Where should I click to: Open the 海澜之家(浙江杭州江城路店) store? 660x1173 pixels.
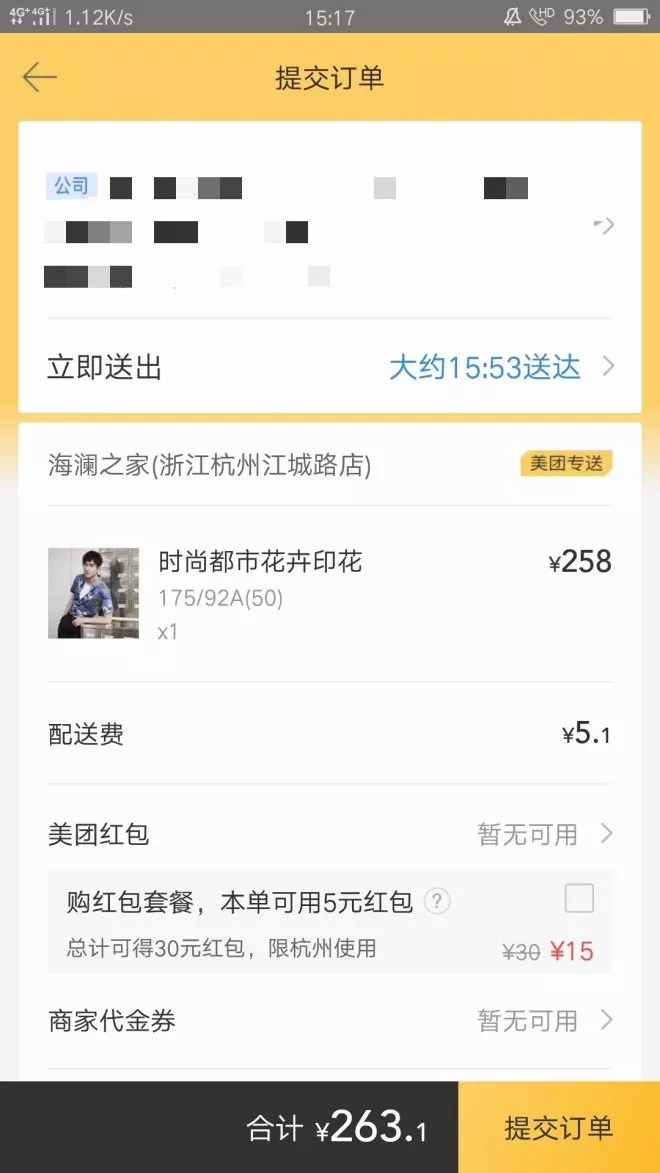[209, 465]
